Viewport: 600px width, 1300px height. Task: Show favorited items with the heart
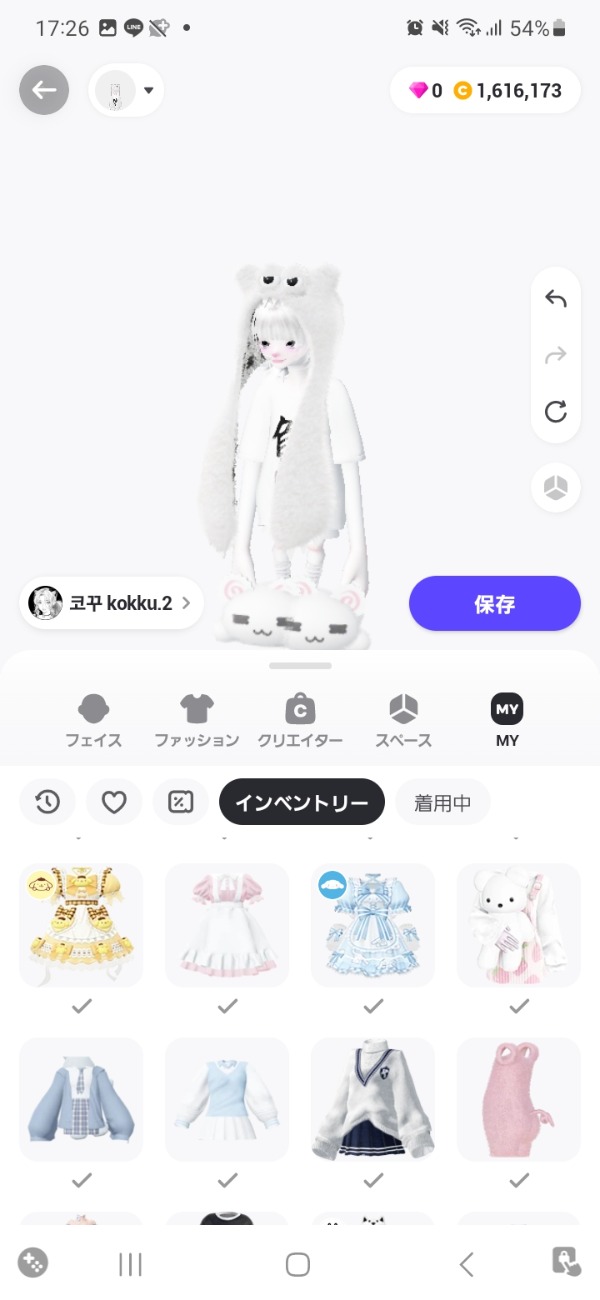(114, 802)
